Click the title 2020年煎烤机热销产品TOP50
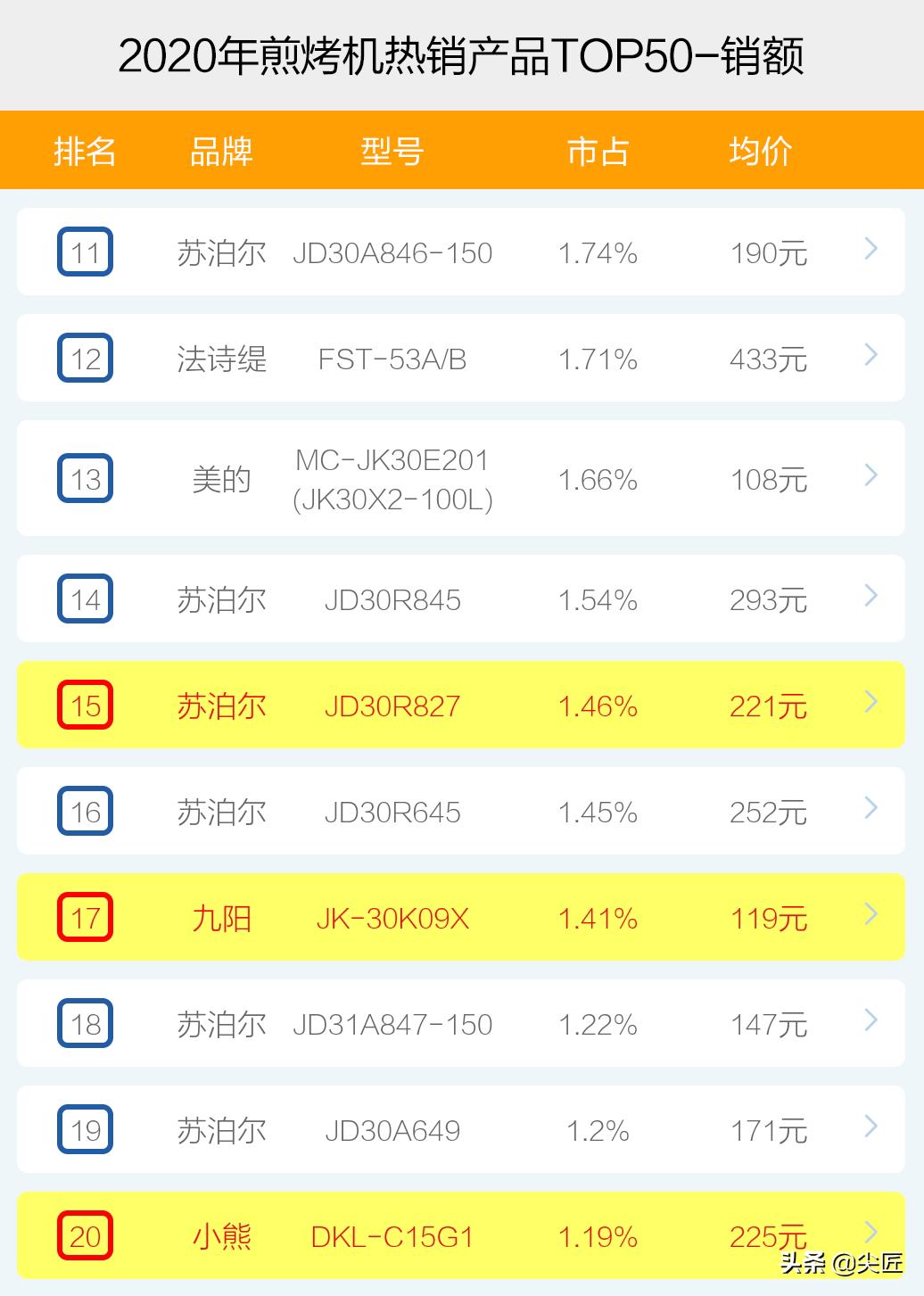This screenshot has height=1296, width=924. pos(462,54)
